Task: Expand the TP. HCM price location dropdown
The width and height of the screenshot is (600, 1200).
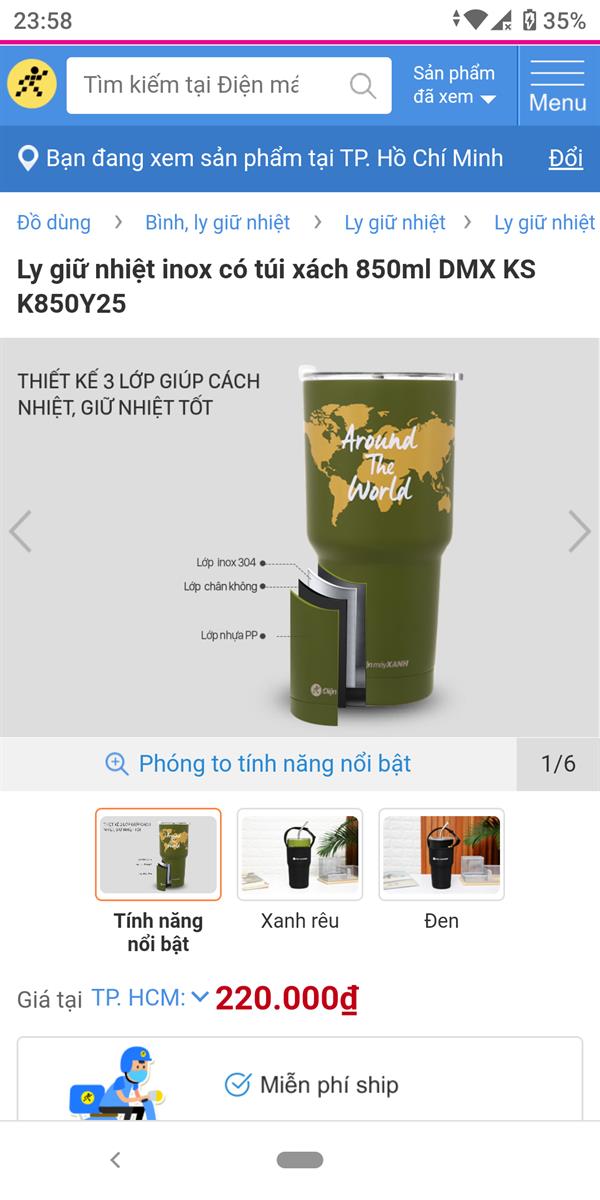Action: coord(150,997)
